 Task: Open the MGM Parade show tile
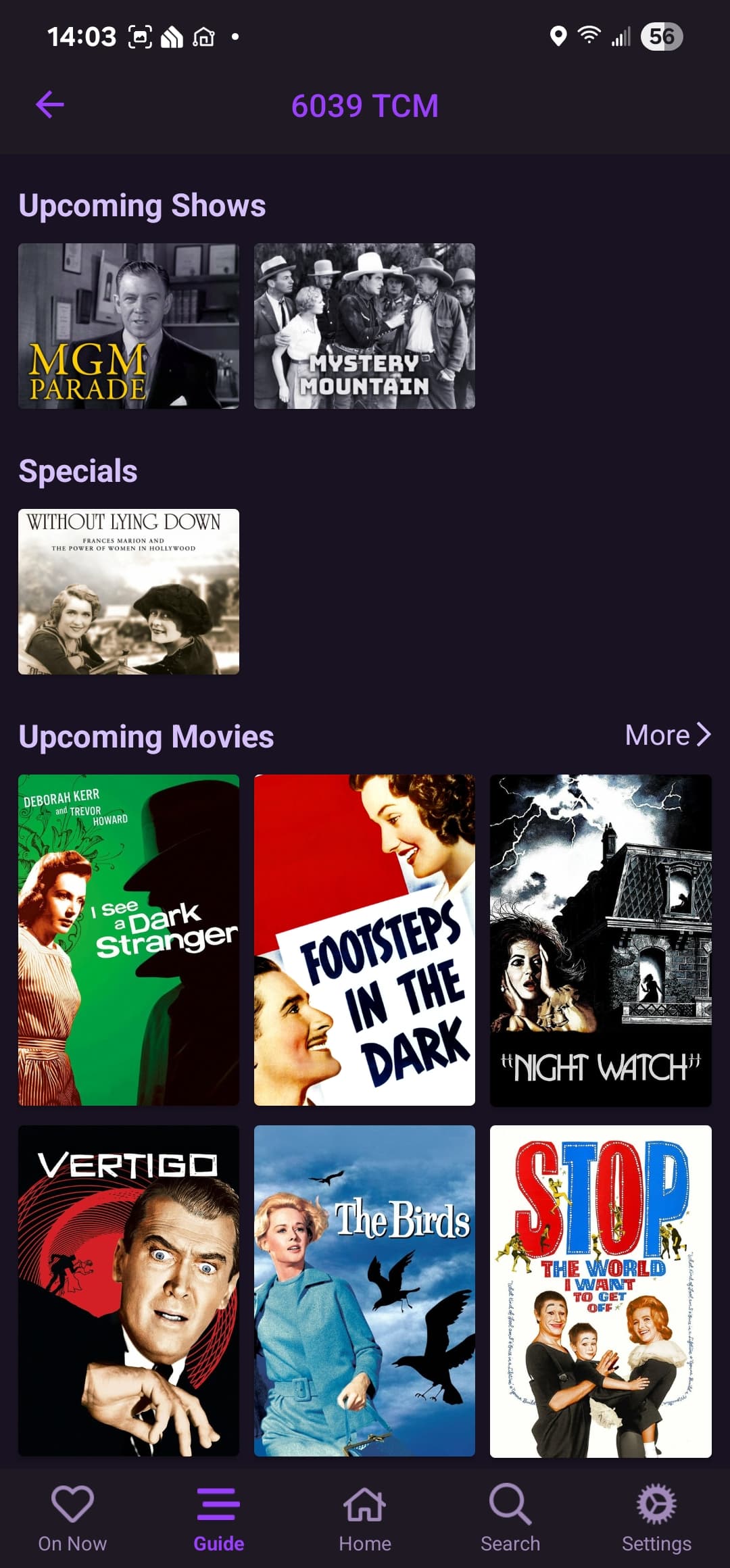coord(128,326)
